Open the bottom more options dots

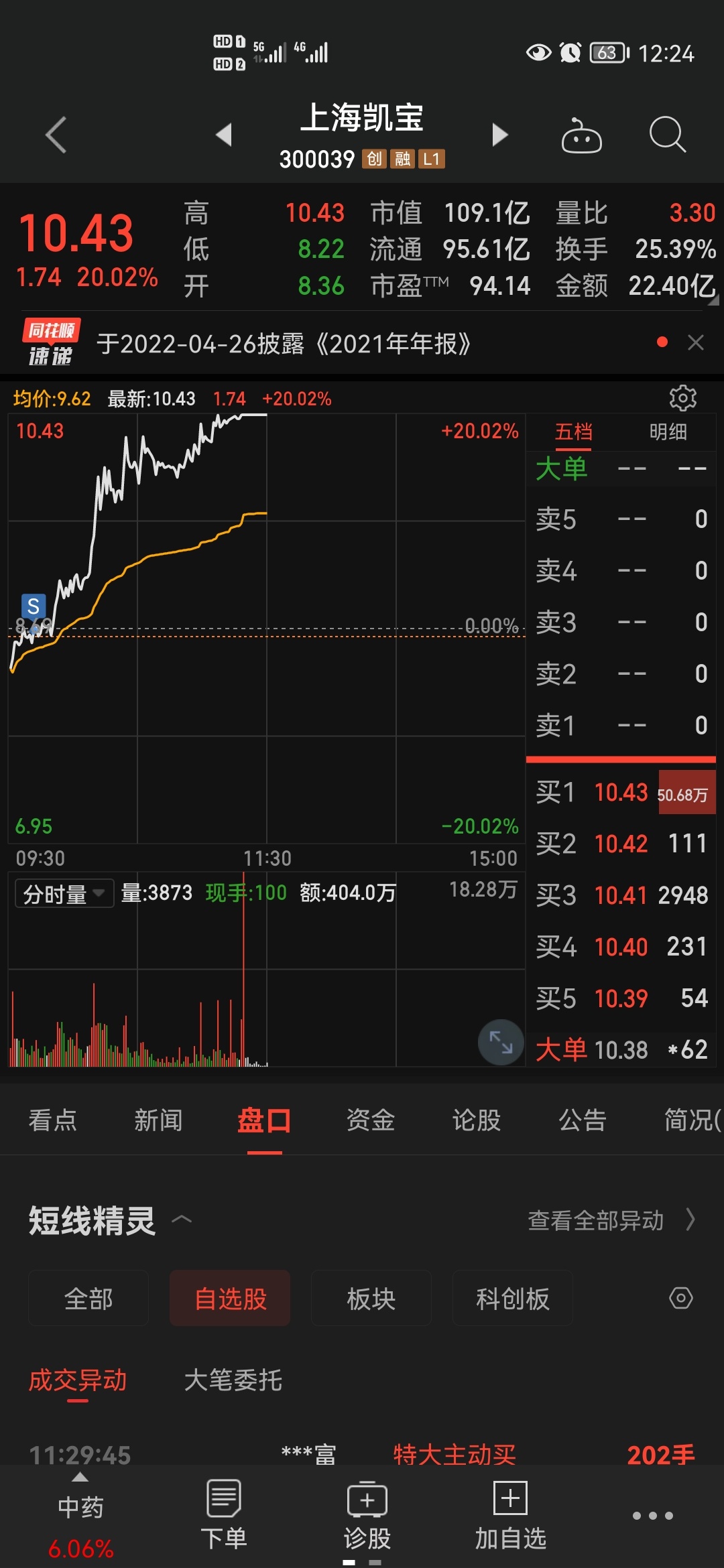tap(653, 1516)
